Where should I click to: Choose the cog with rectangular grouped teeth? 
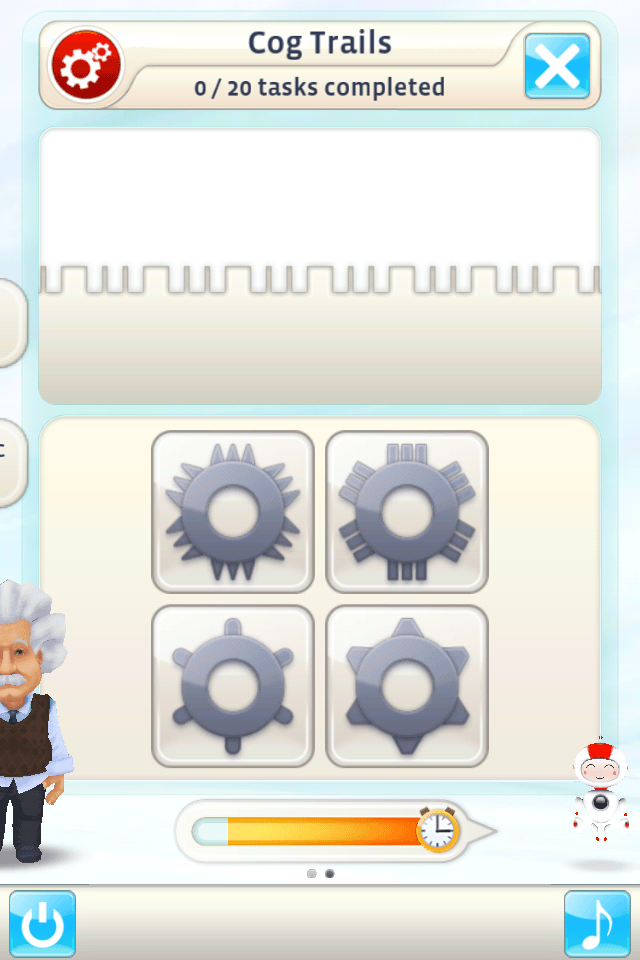[407, 511]
